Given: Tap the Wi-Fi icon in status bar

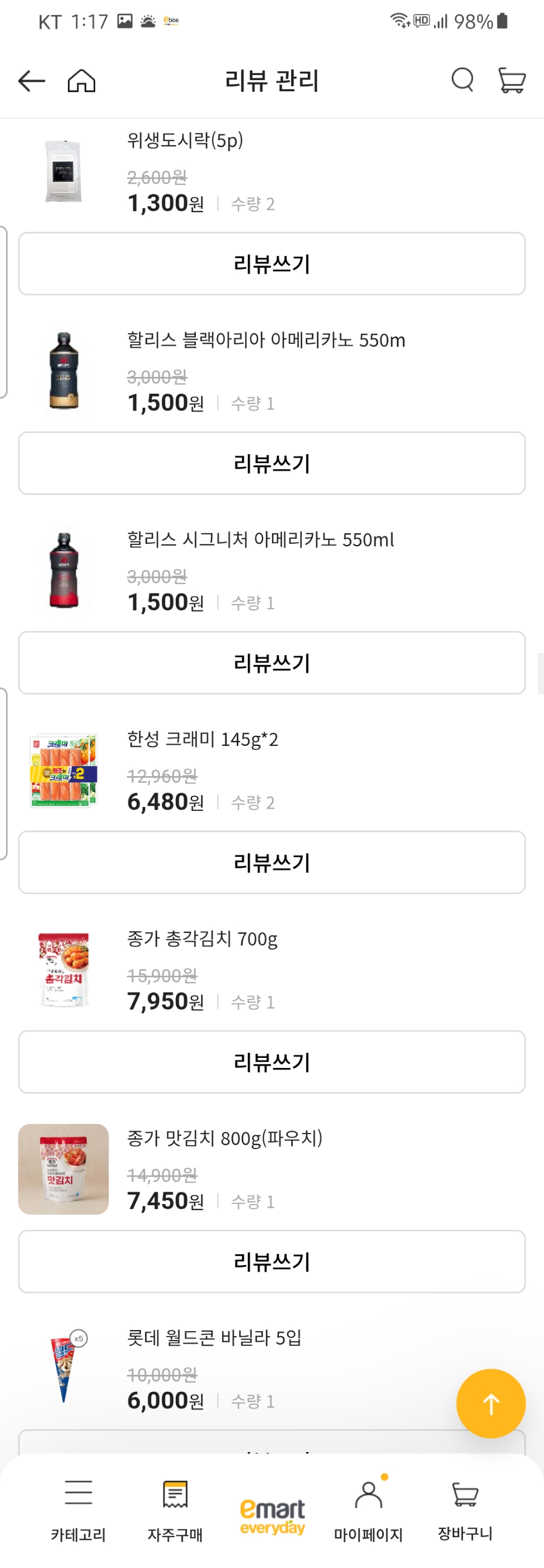Looking at the screenshot, I should (x=398, y=21).
